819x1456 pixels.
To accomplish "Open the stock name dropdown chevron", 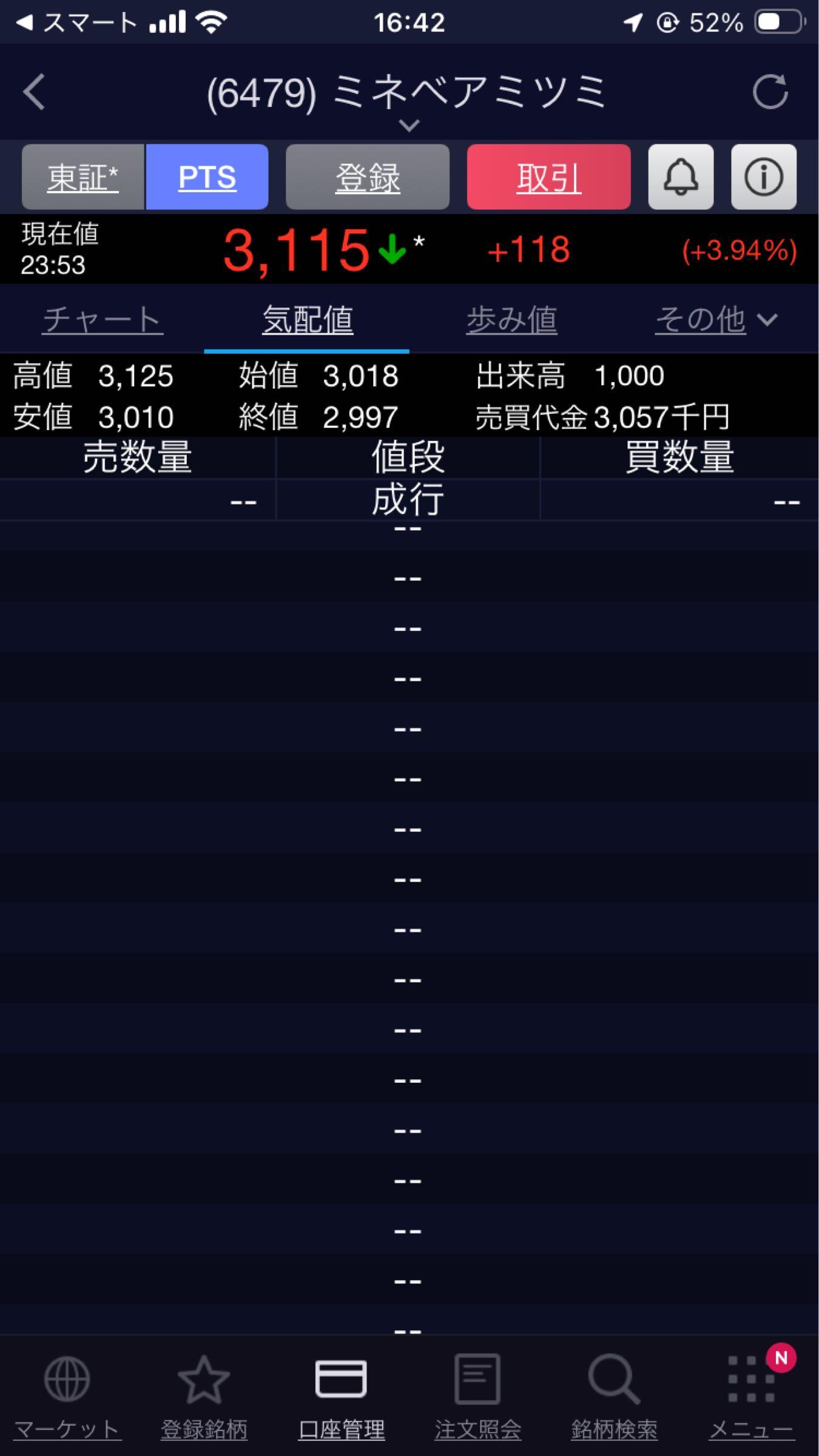I will click(x=409, y=124).
